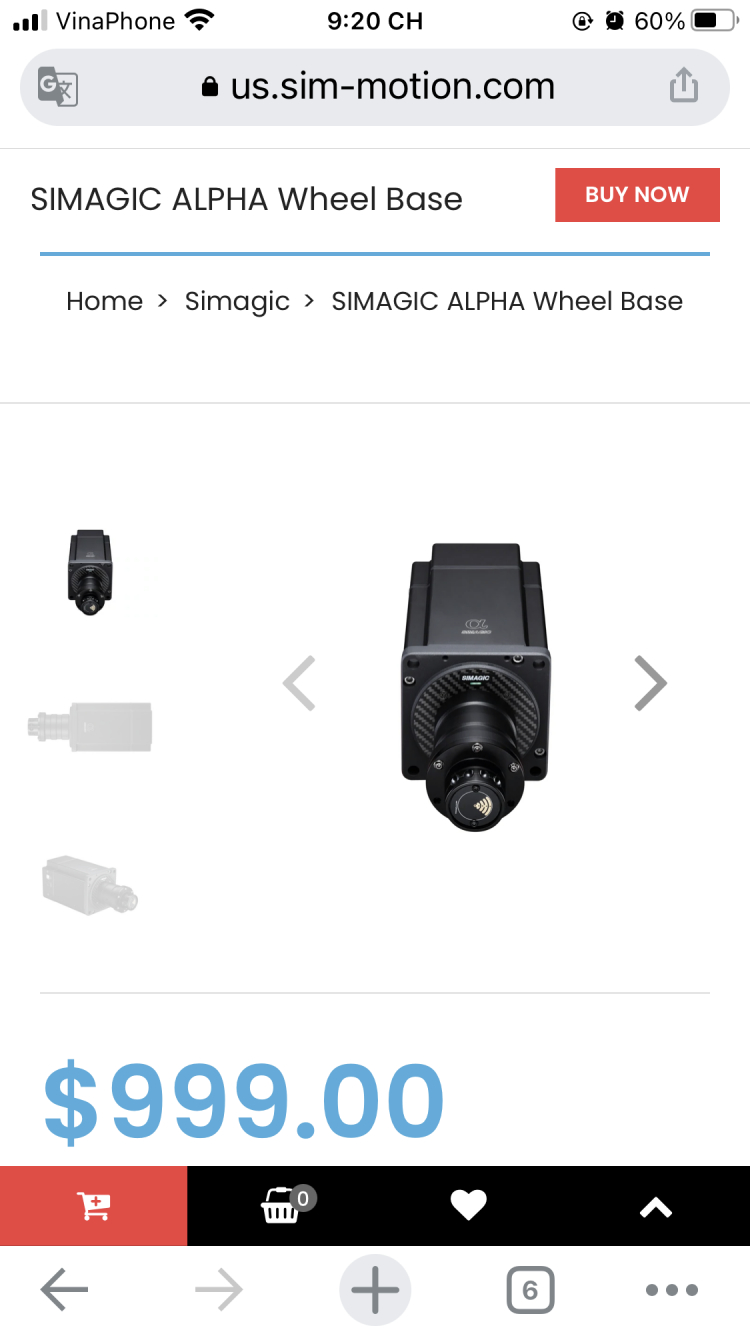The width and height of the screenshot is (750, 1334).
Task: Open the shopping basket
Action: [283, 1206]
